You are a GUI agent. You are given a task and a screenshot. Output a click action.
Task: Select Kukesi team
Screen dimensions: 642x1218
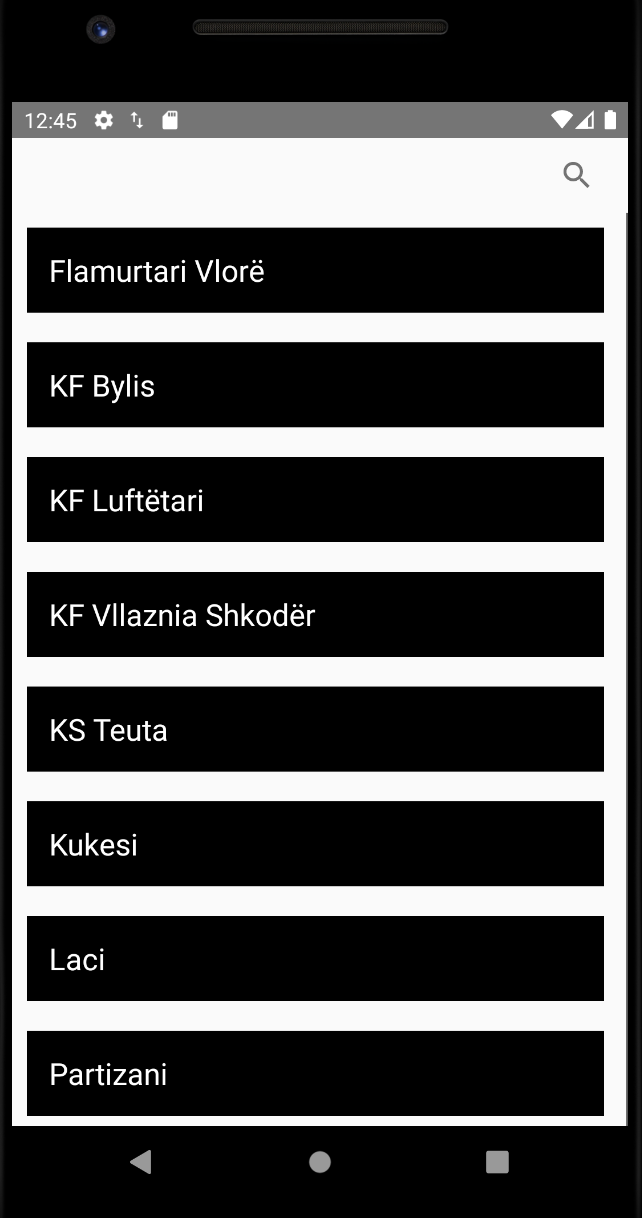[315, 844]
